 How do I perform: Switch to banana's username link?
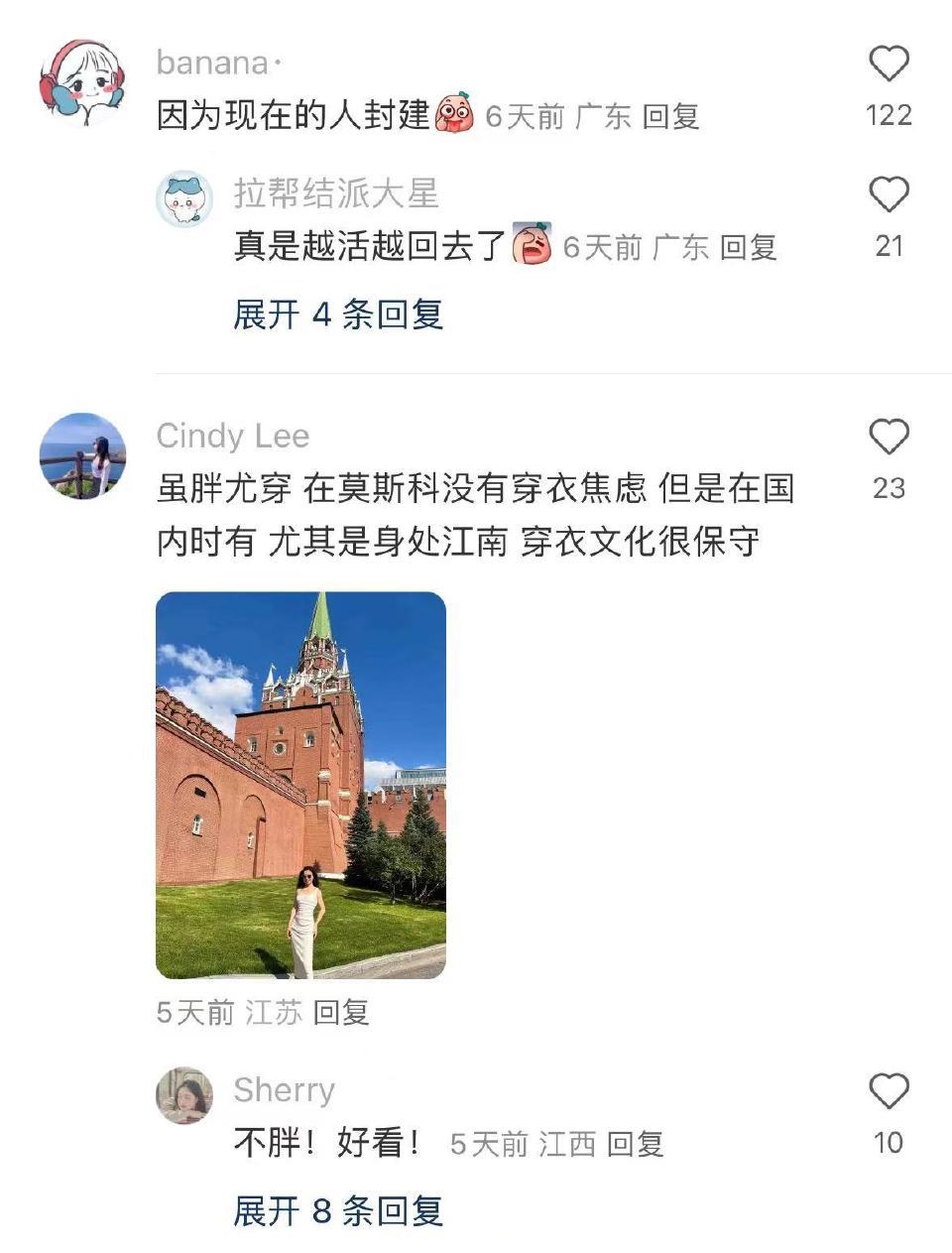211,61
